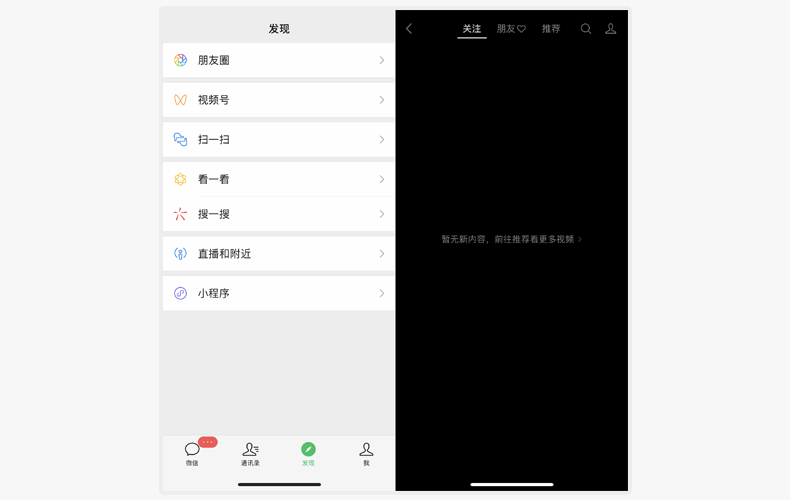Image resolution: width=790 pixels, height=500 pixels.
Task: Go back from the video feed
Action: [409, 29]
